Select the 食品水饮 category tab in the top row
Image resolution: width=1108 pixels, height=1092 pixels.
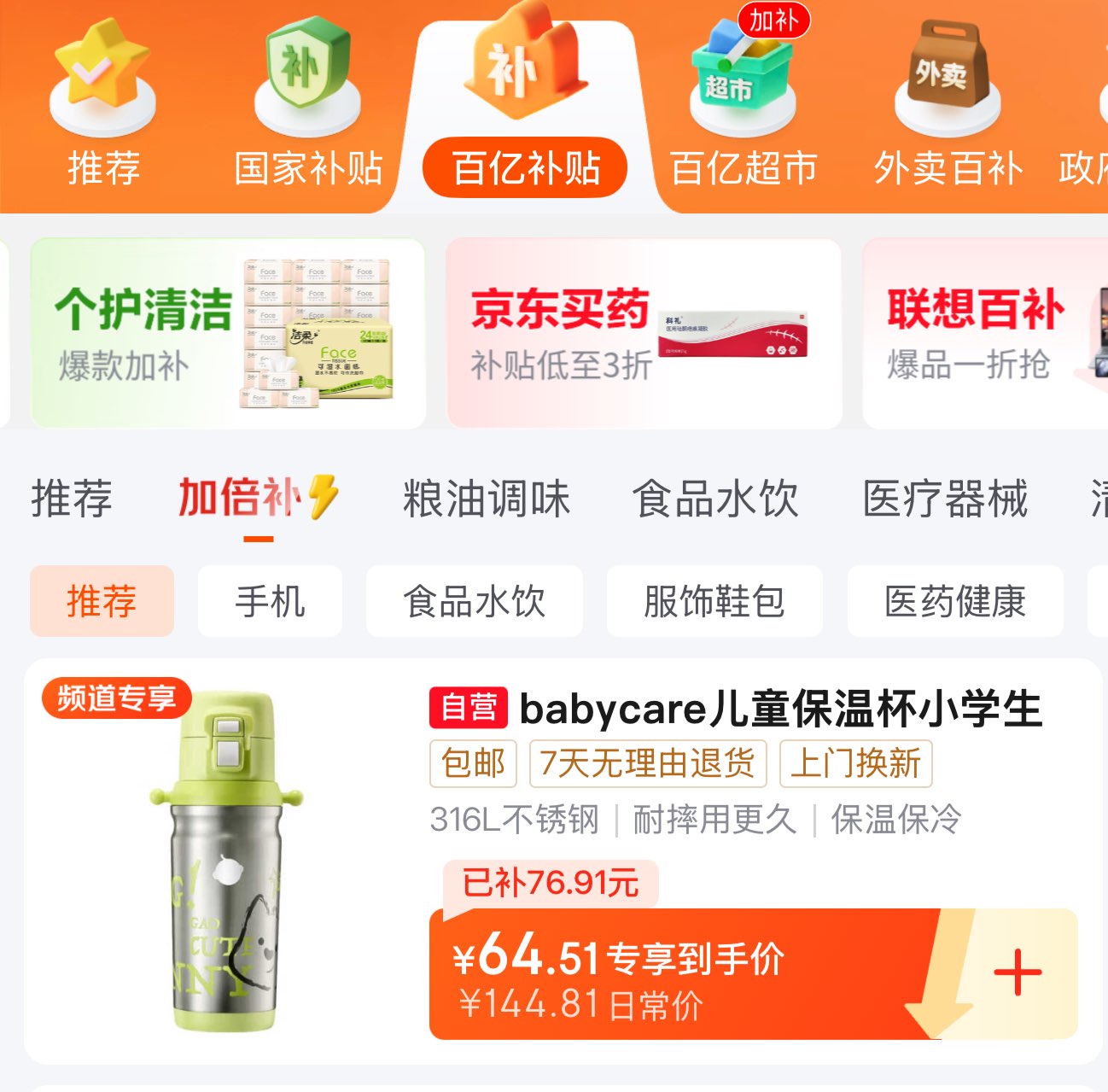point(715,499)
